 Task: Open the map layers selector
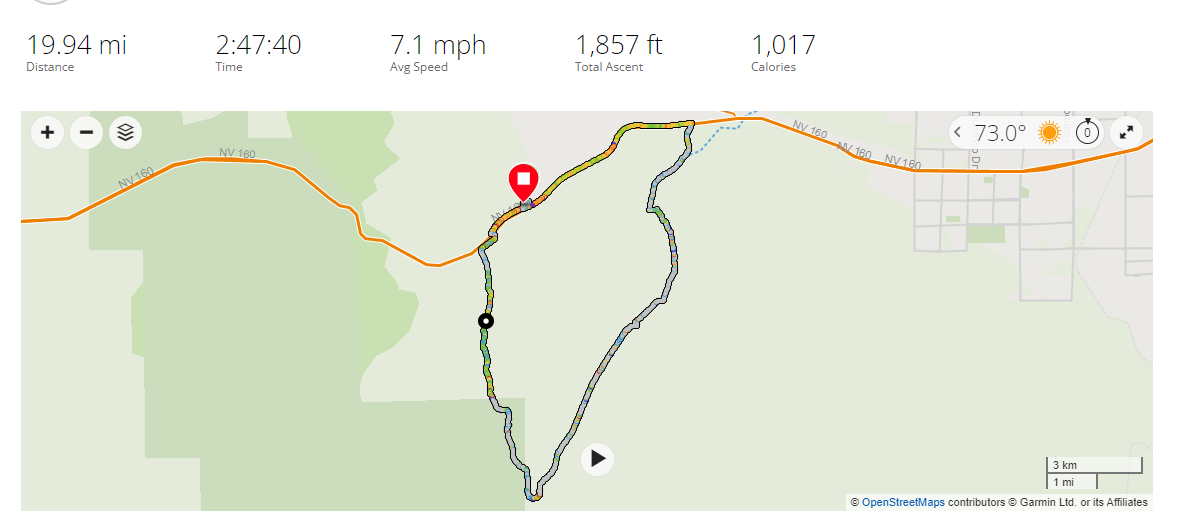coord(125,132)
